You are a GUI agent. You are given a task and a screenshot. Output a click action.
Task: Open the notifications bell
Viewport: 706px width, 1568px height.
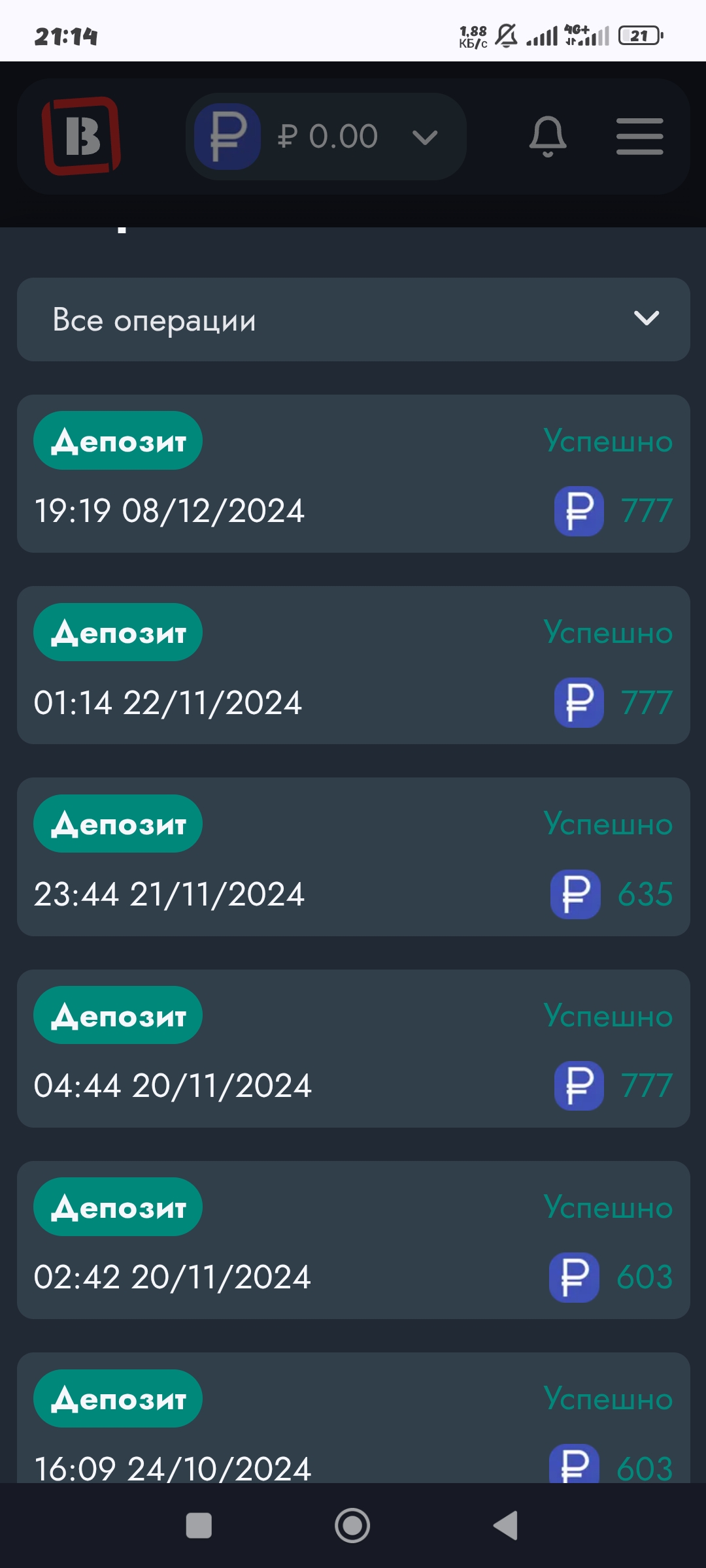click(x=548, y=137)
